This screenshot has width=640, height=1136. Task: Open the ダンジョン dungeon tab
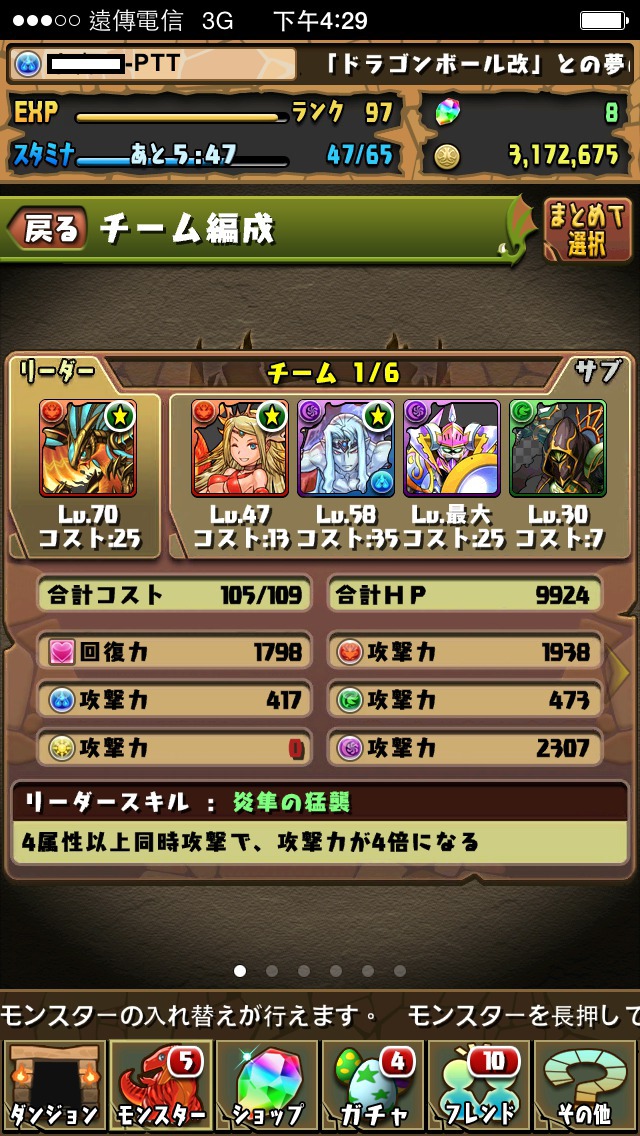(54, 1087)
